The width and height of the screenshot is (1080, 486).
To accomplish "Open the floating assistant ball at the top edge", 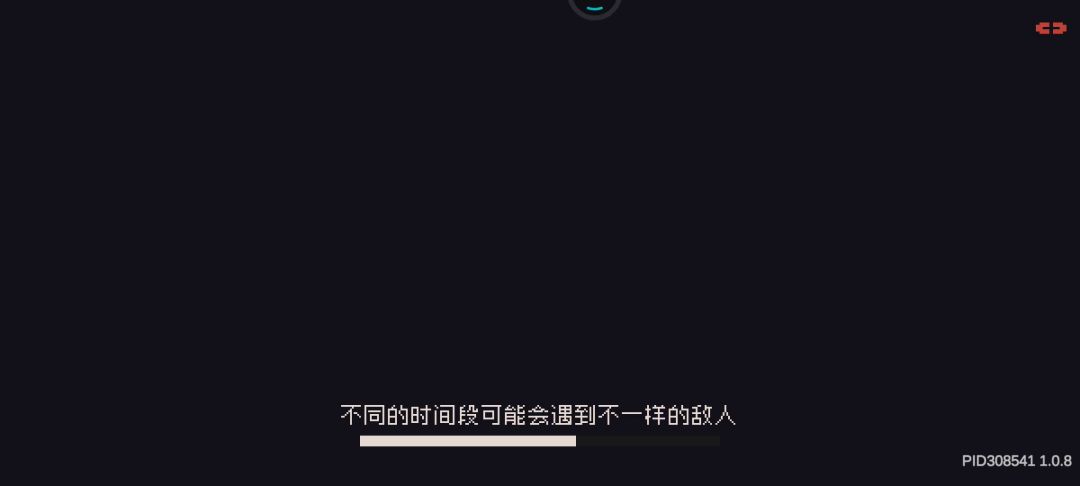I will 595,6.
